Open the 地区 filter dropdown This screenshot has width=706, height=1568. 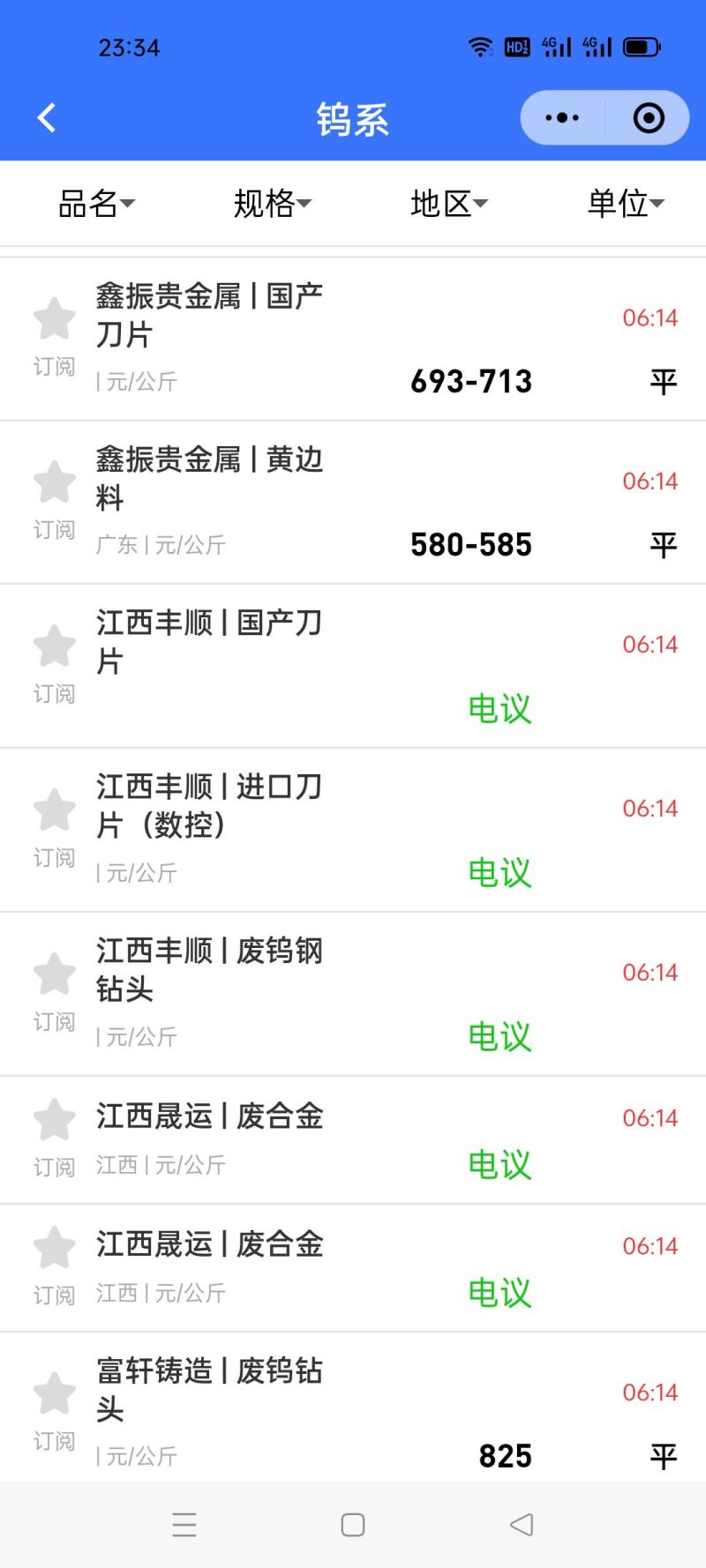click(x=448, y=204)
